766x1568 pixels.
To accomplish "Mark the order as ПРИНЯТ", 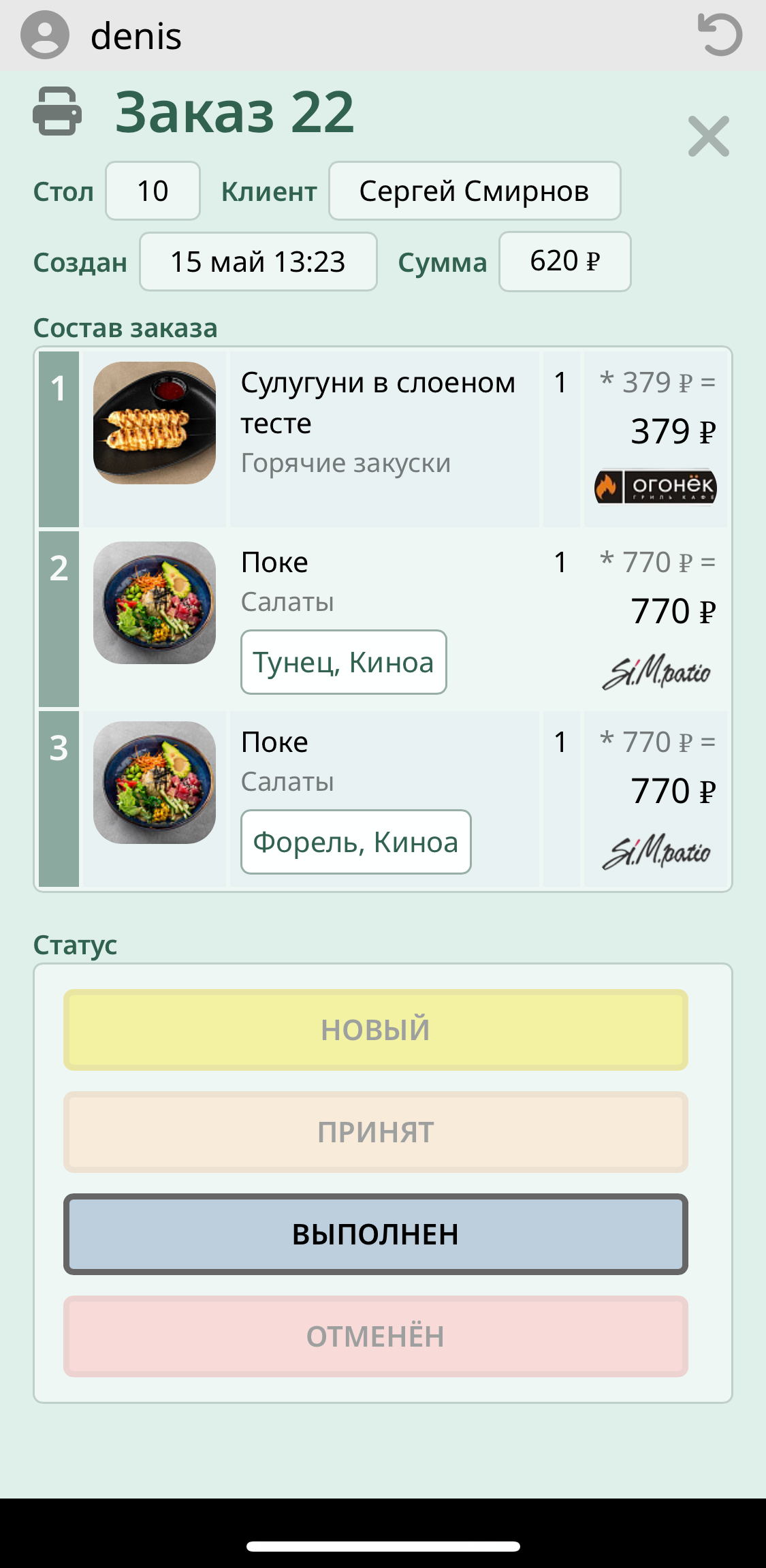I will coord(375,1131).
